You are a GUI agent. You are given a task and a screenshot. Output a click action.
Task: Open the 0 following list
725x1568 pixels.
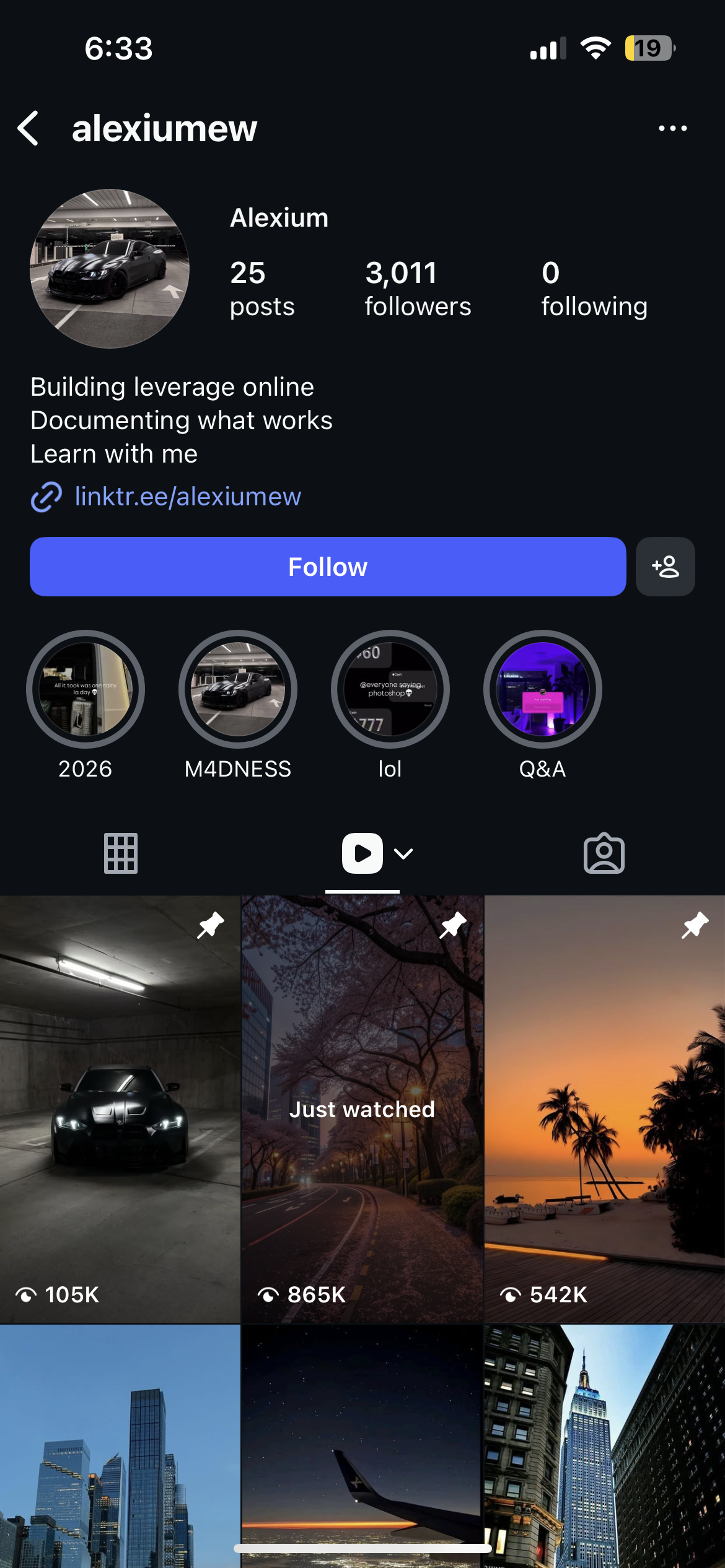click(x=594, y=289)
